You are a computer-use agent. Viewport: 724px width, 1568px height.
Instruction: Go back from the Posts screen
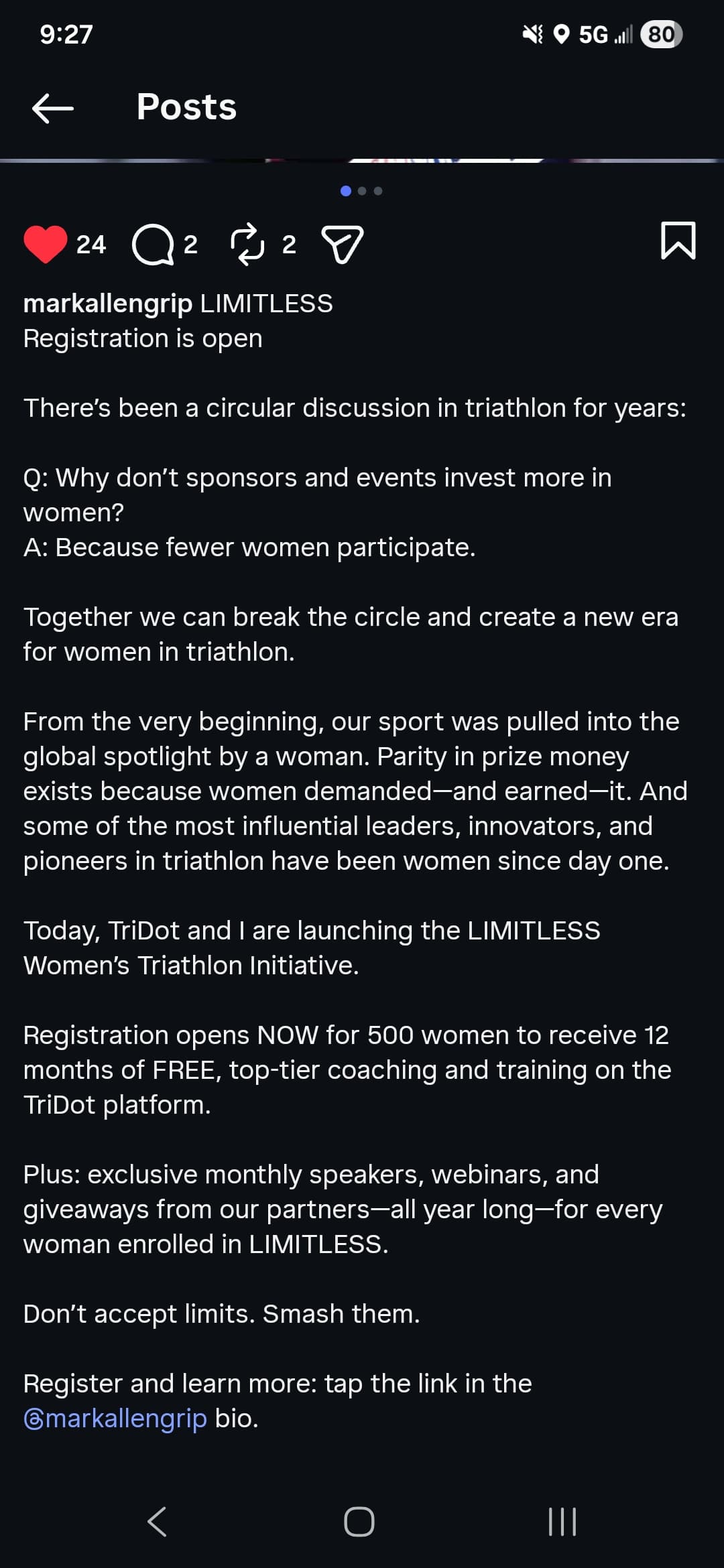[x=53, y=108]
